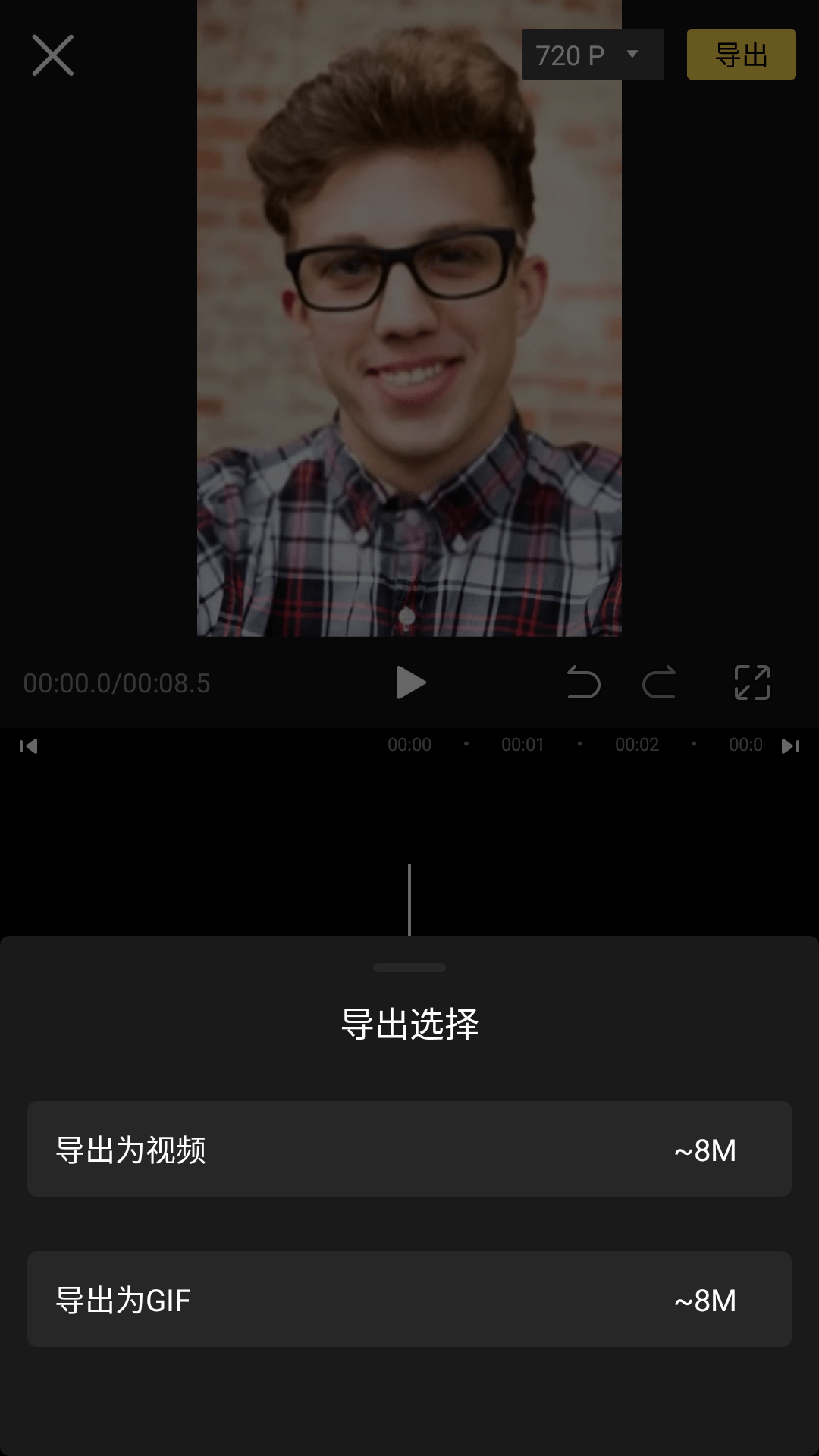Select the 导出为GIF export option

[409, 1299]
